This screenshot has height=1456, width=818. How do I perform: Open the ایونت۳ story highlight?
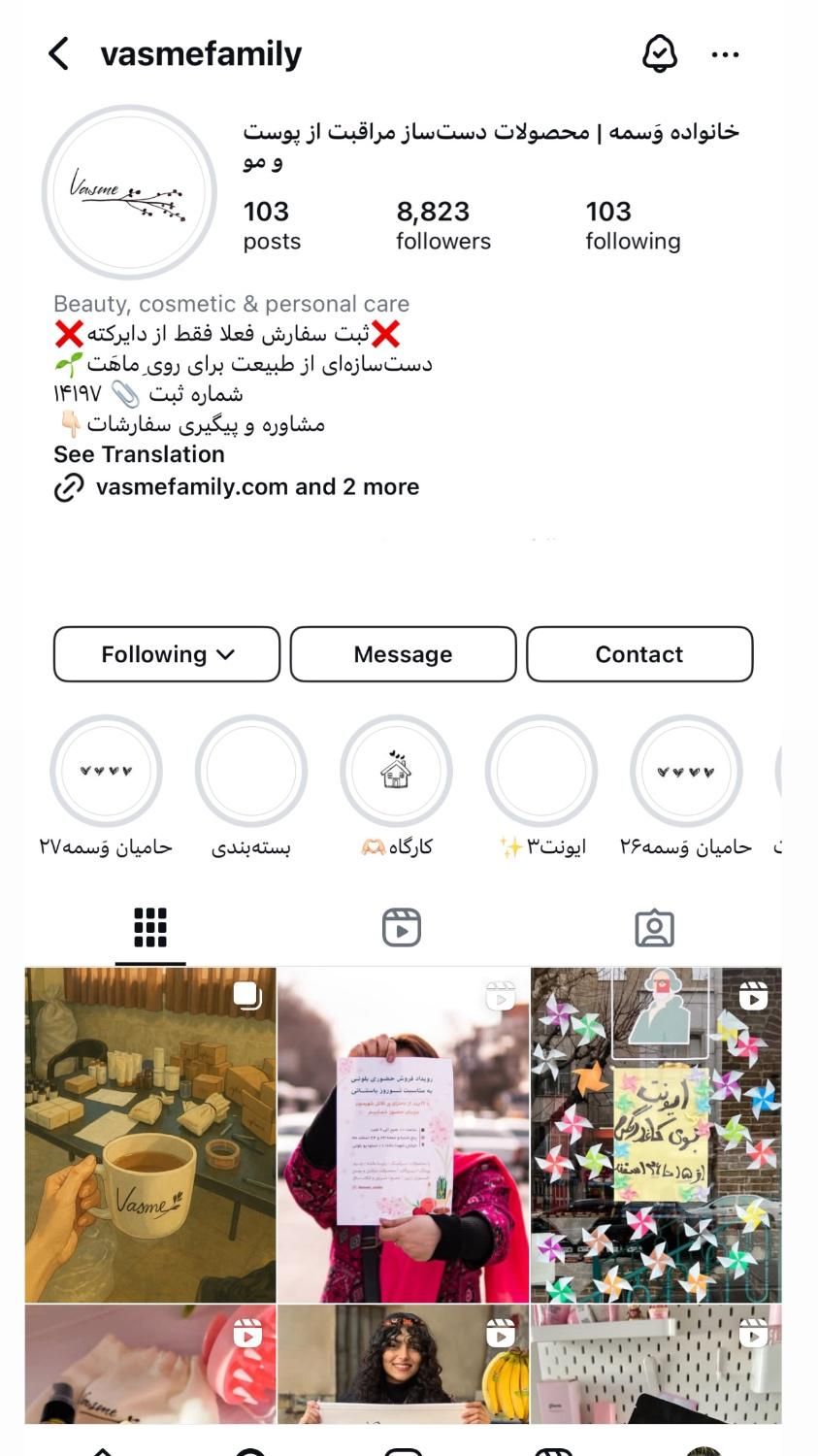pyautogui.click(x=541, y=772)
